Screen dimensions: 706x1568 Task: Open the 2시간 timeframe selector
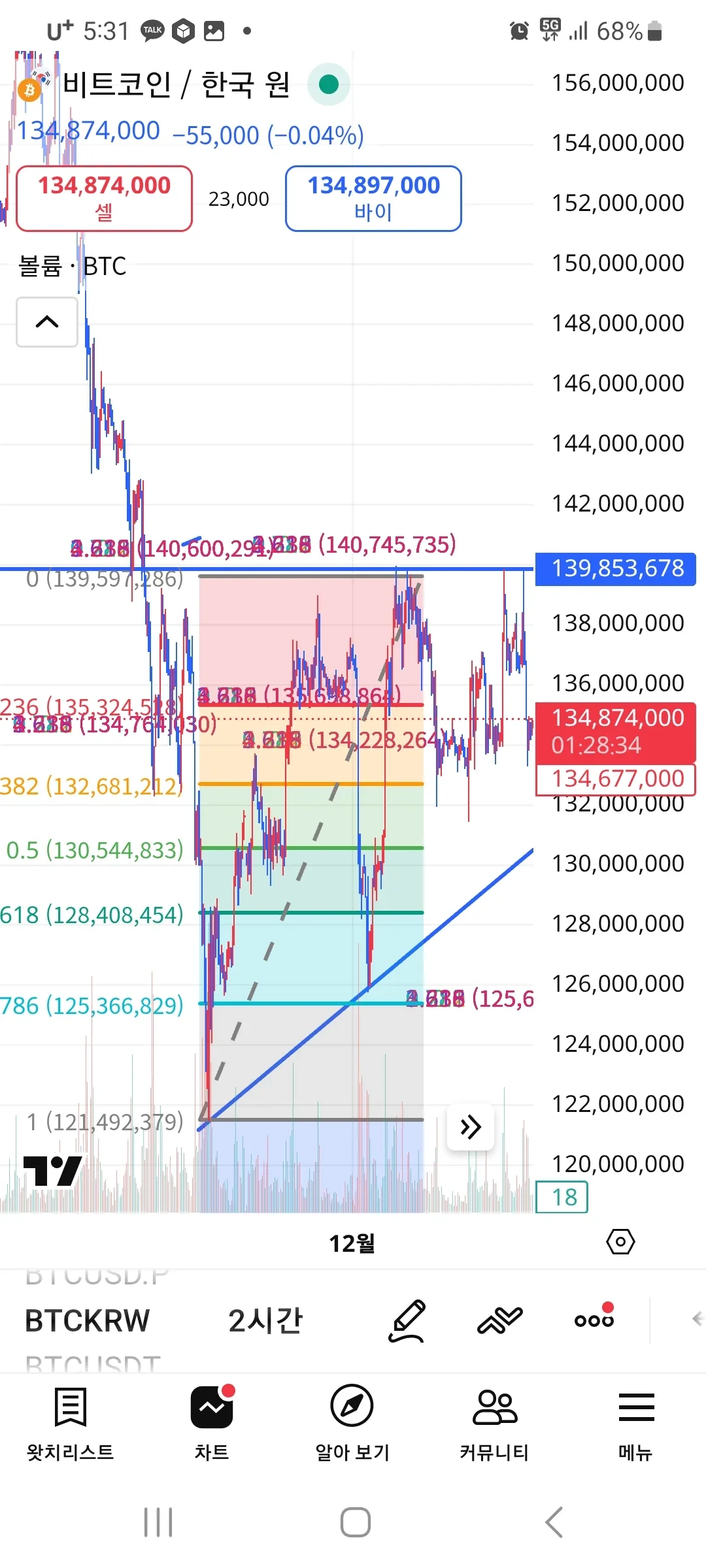point(263,1320)
